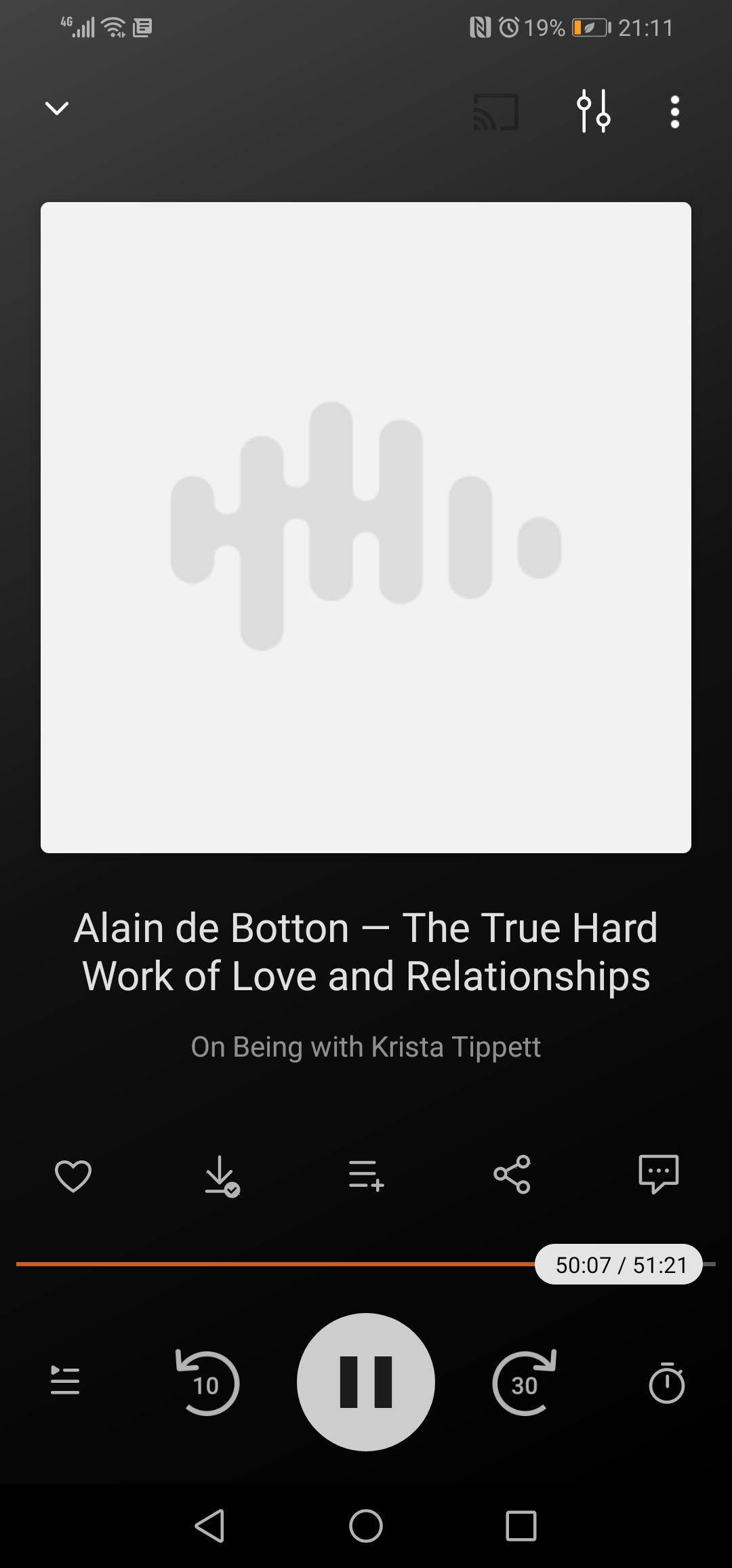Screen dimensions: 732x1568
Task: Add episode to a playlist
Action: pos(366,1175)
